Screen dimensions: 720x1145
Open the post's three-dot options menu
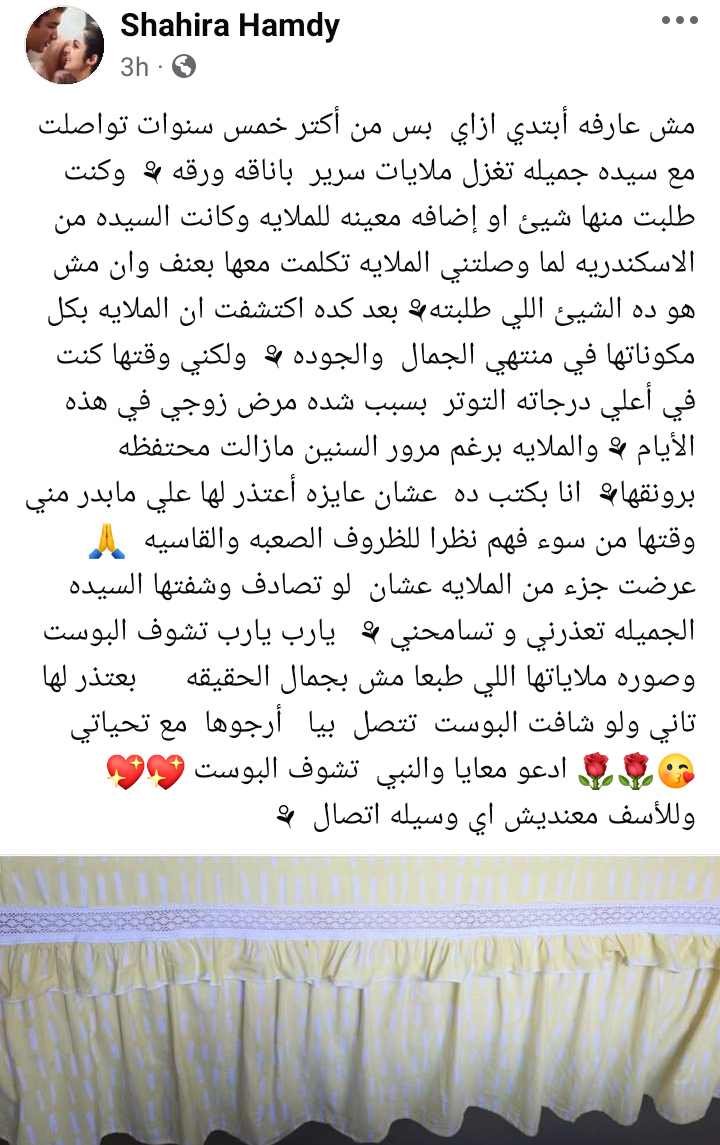click(679, 20)
